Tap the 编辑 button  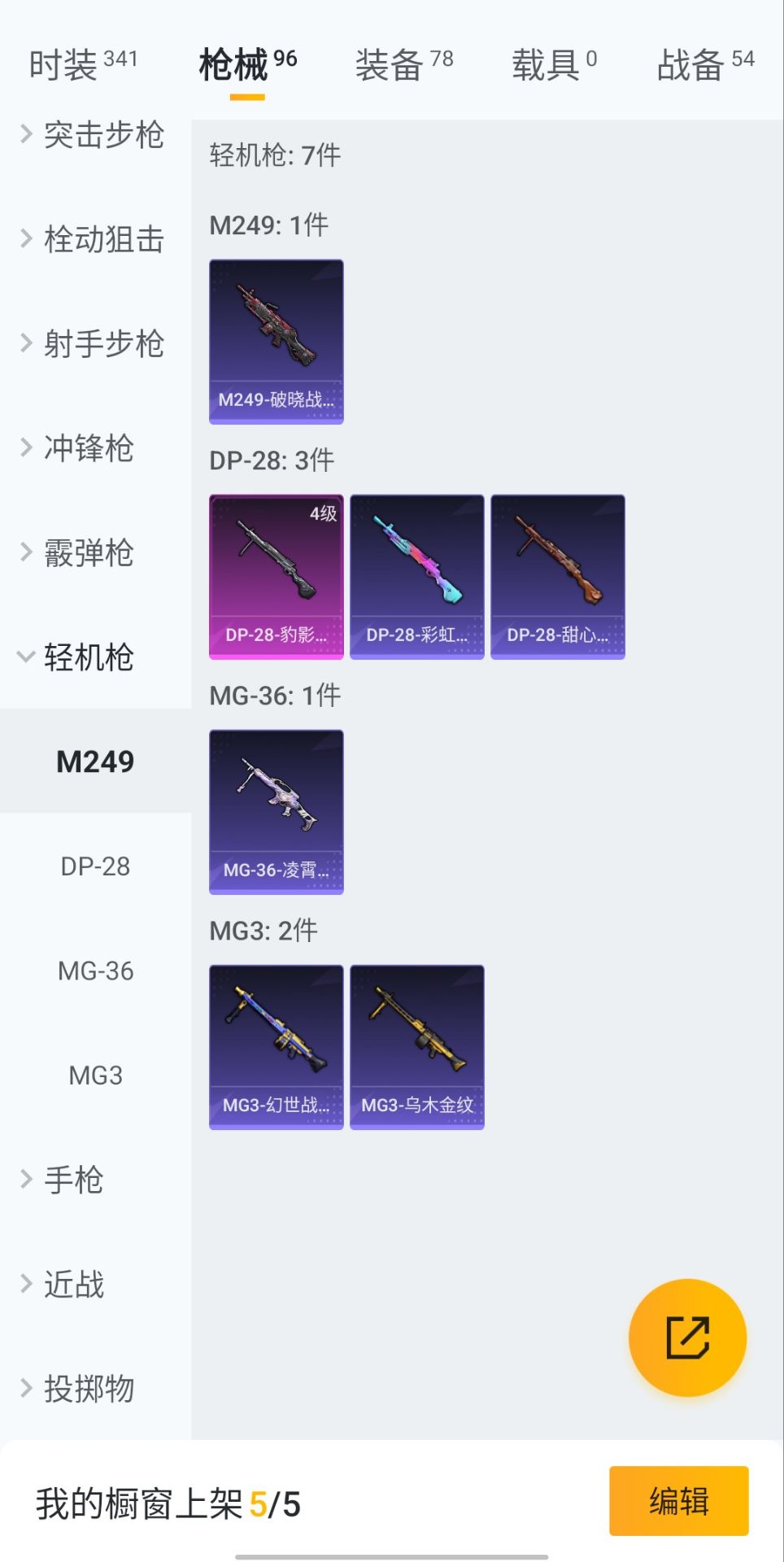coord(678,1501)
